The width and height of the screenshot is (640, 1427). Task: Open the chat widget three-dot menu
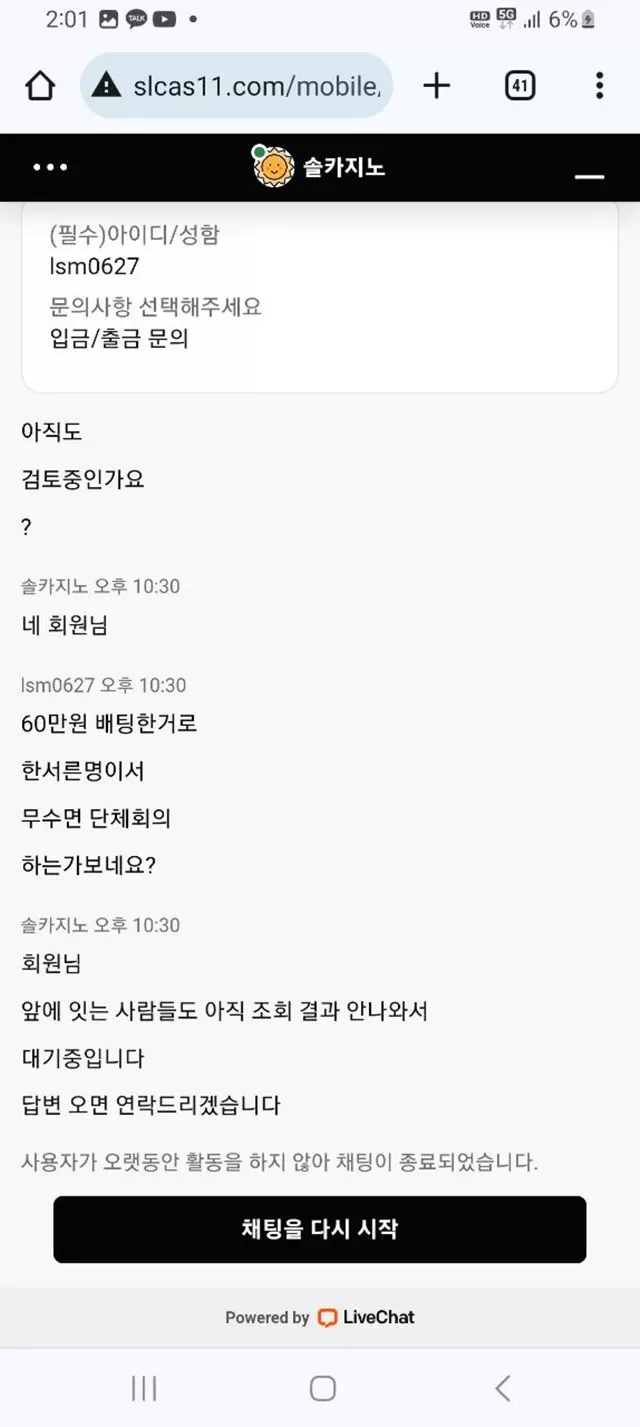pos(50,167)
